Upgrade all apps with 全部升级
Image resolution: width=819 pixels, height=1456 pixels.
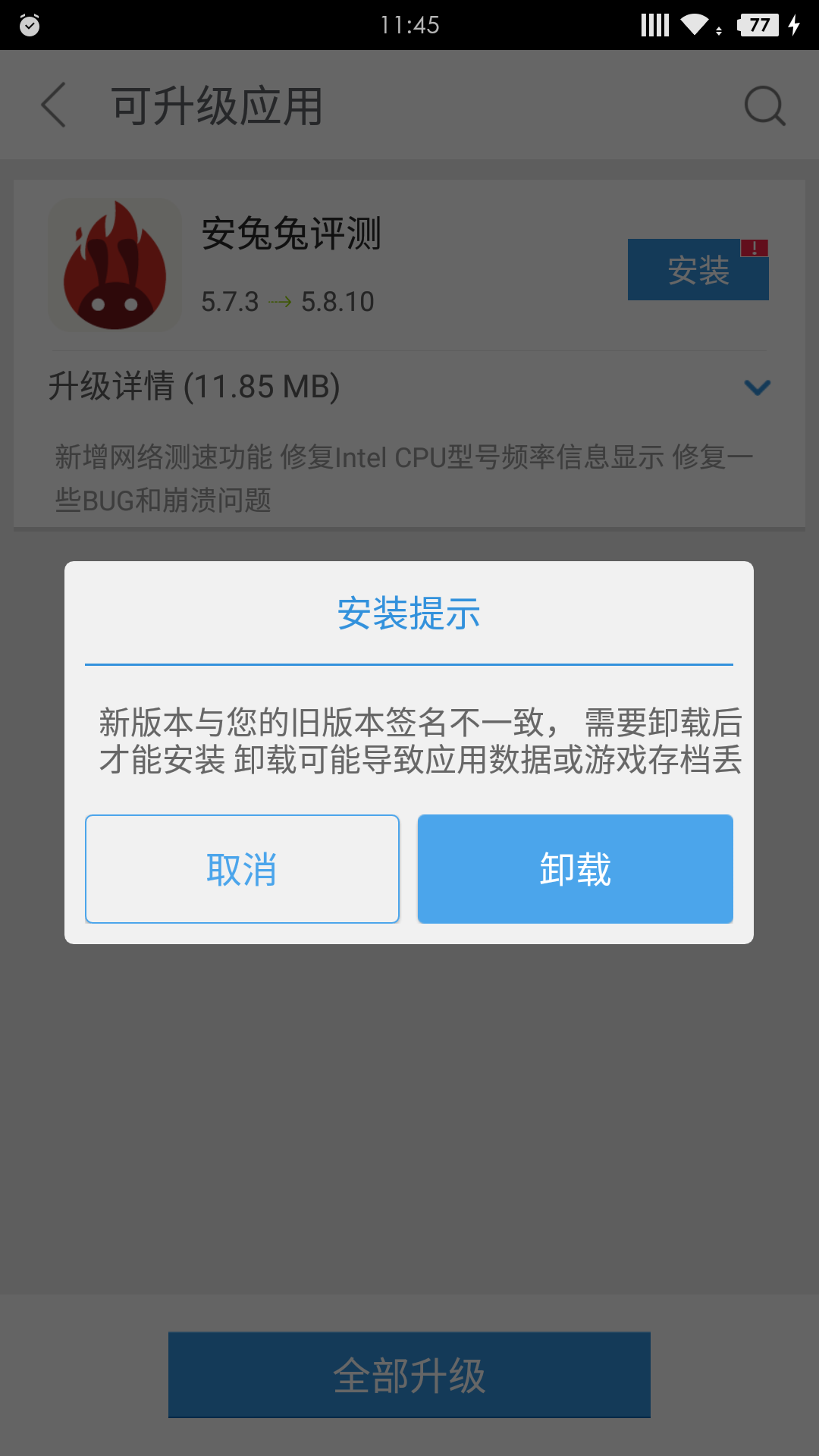click(x=409, y=1375)
